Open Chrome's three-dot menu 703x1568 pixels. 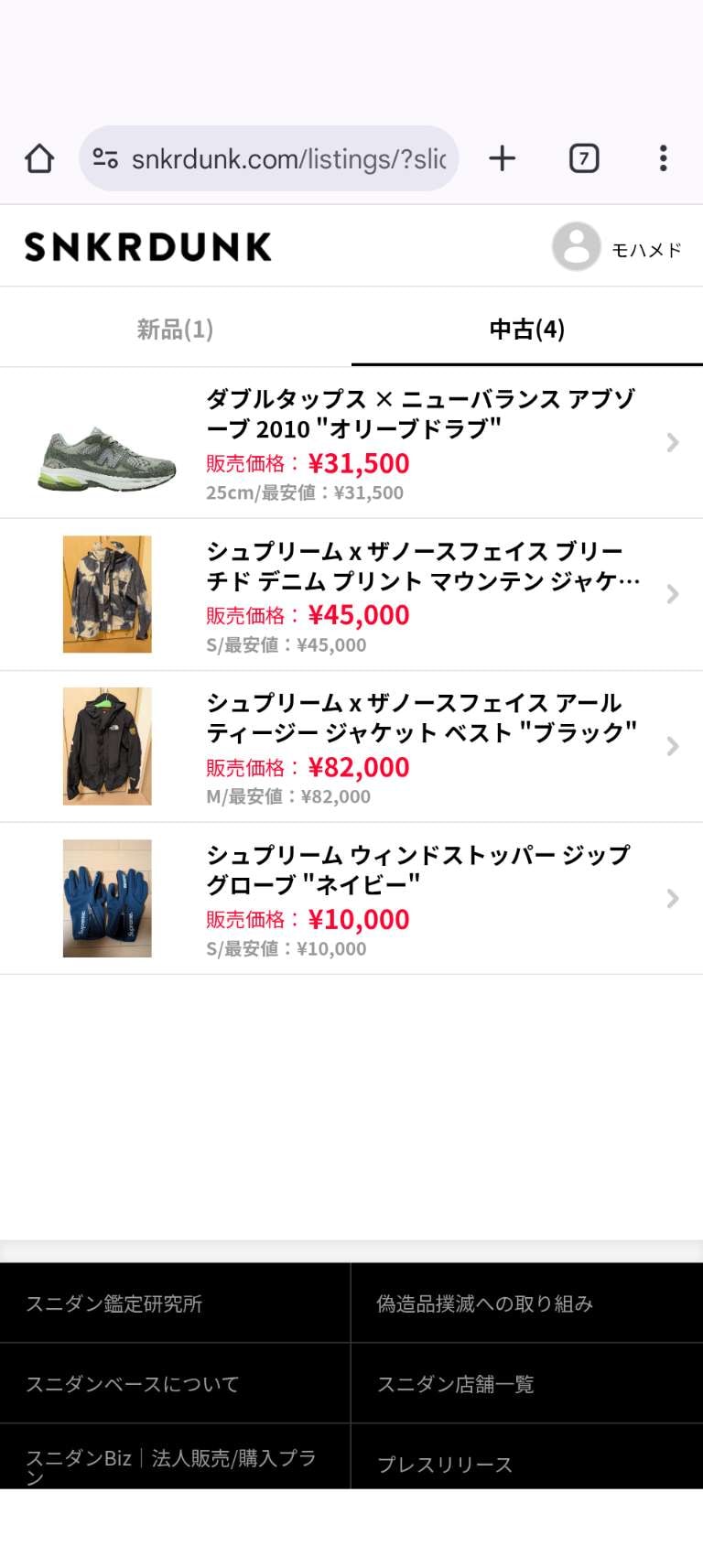click(663, 157)
